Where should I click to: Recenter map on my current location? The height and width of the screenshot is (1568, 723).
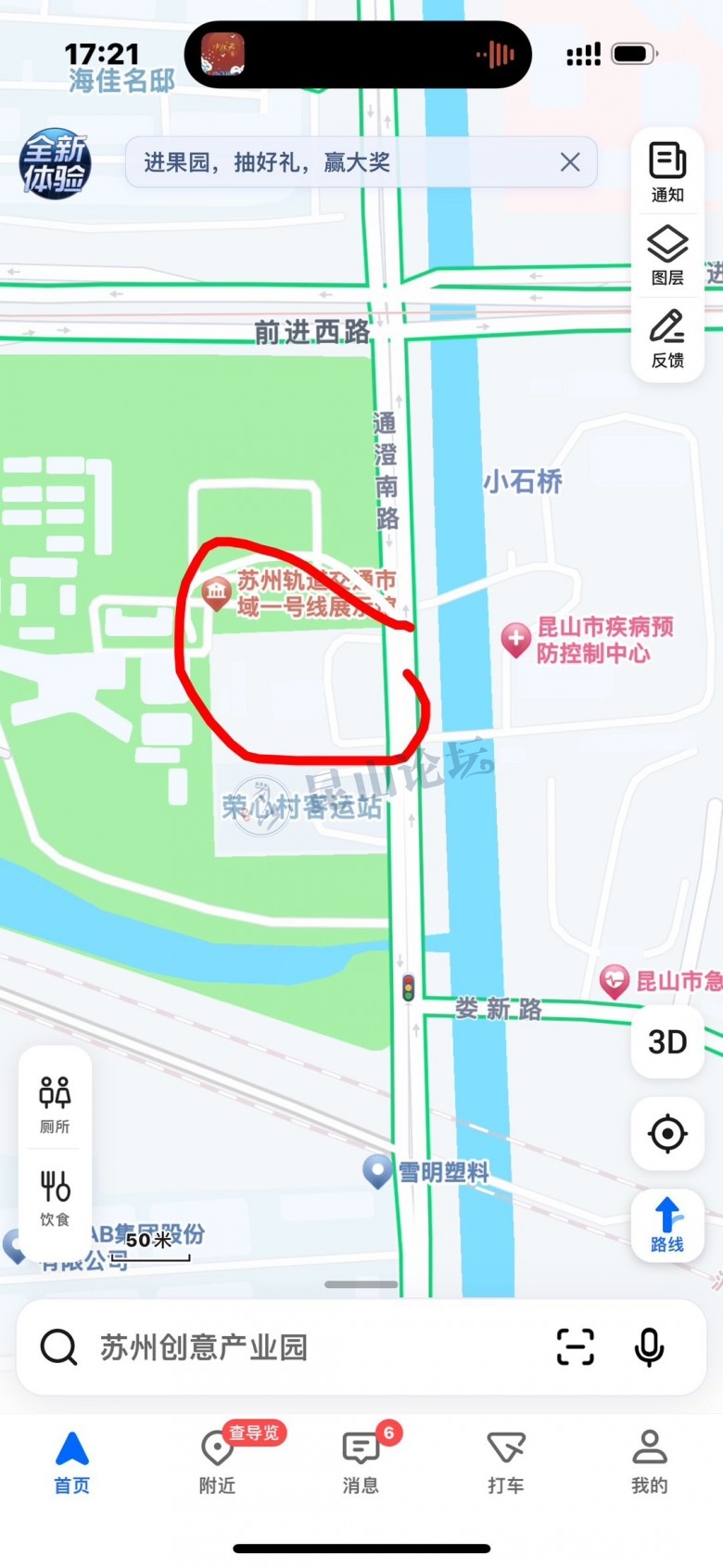pos(667,1133)
